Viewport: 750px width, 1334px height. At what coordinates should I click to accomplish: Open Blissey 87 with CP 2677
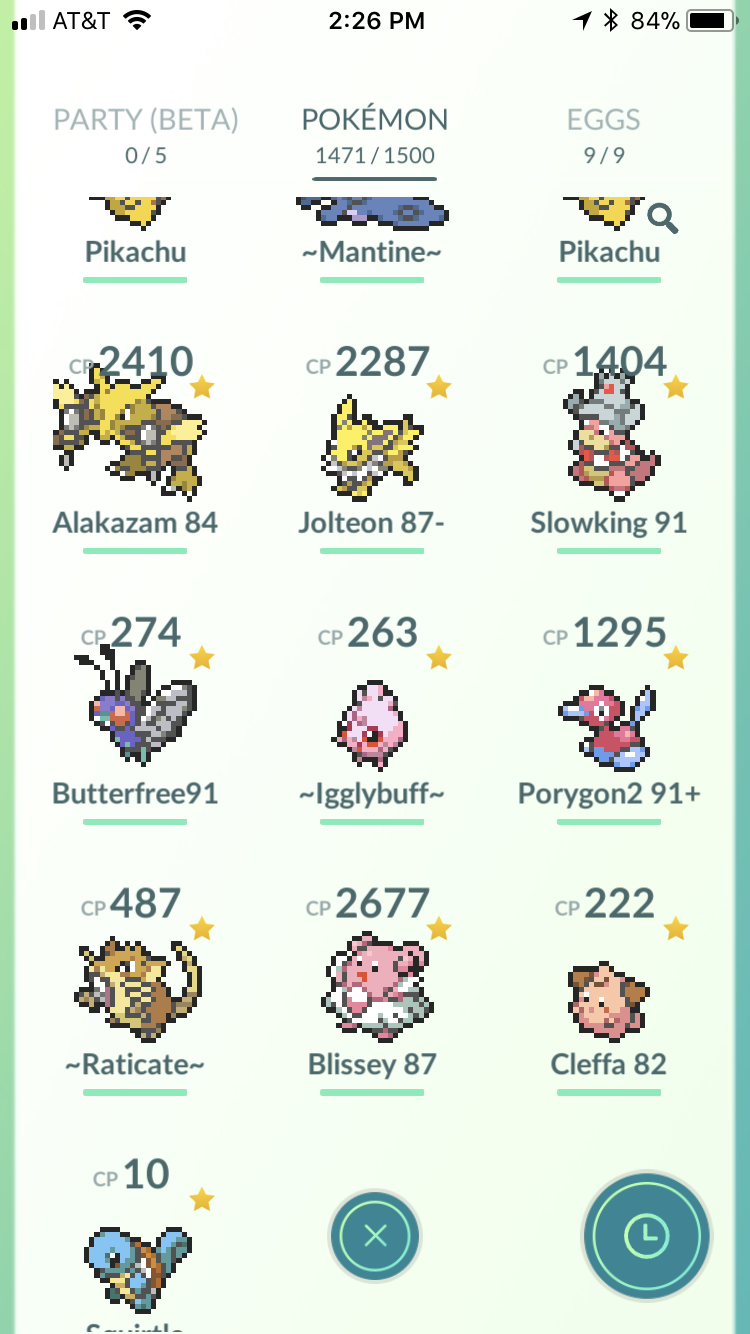coord(373,983)
